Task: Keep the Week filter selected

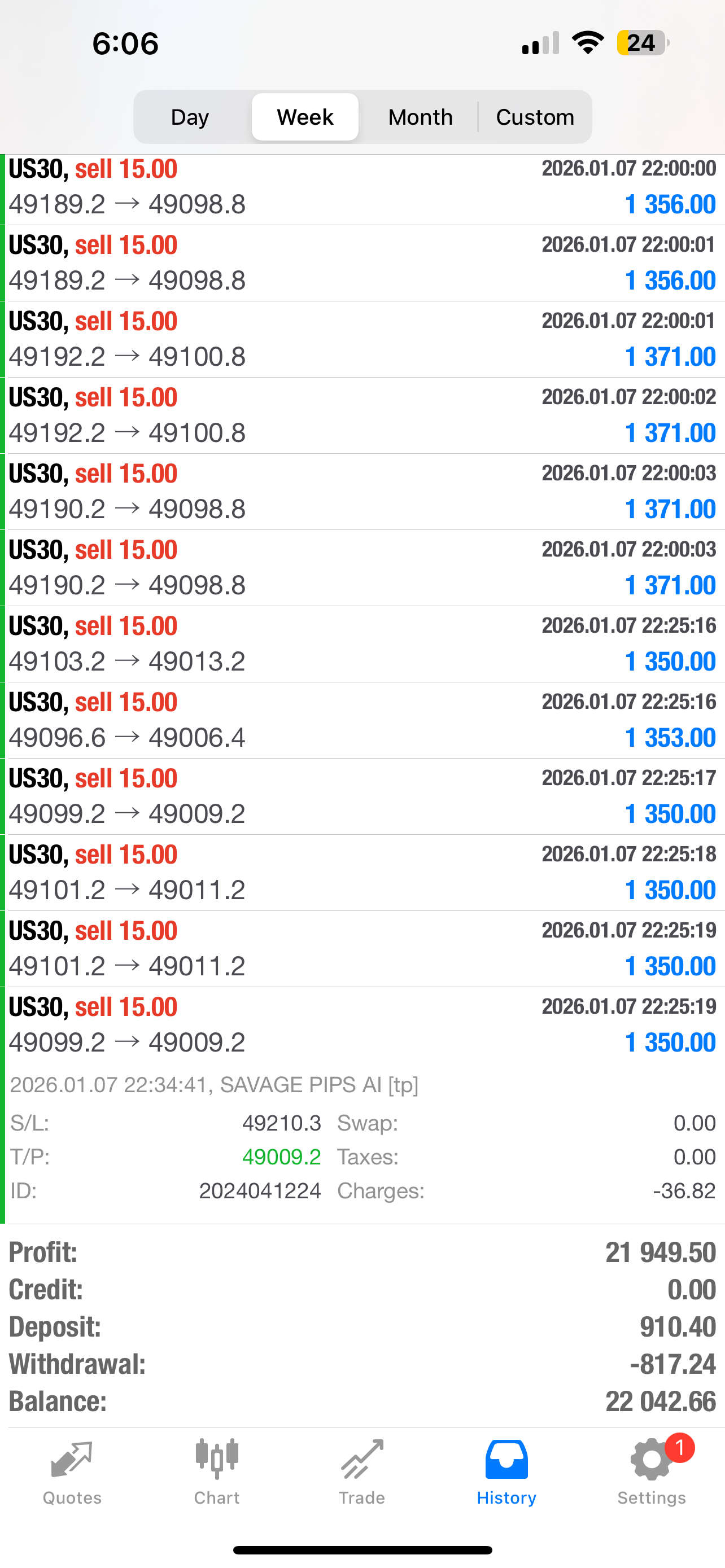Action: pos(304,116)
